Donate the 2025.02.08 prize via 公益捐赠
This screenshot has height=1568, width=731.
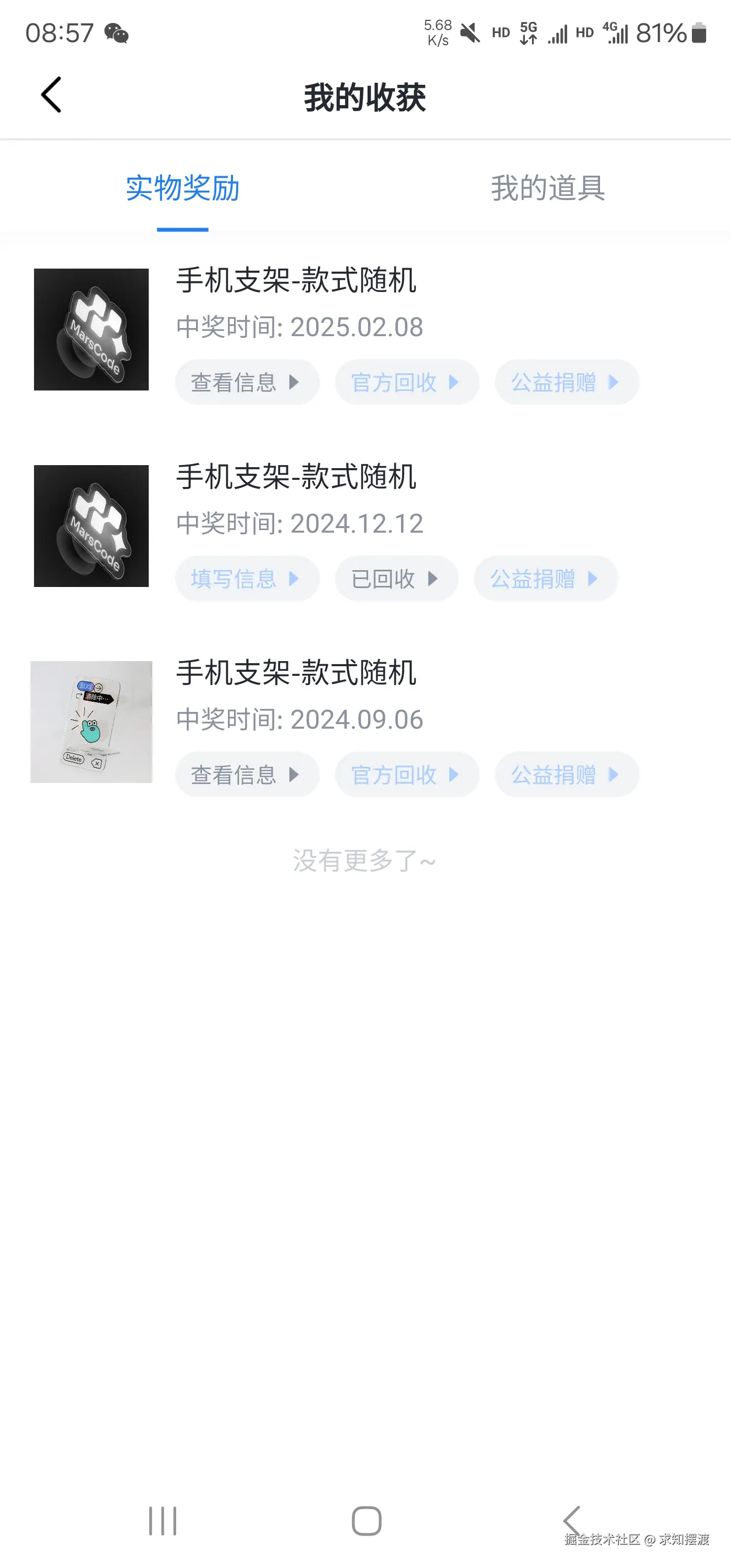point(566,382)
